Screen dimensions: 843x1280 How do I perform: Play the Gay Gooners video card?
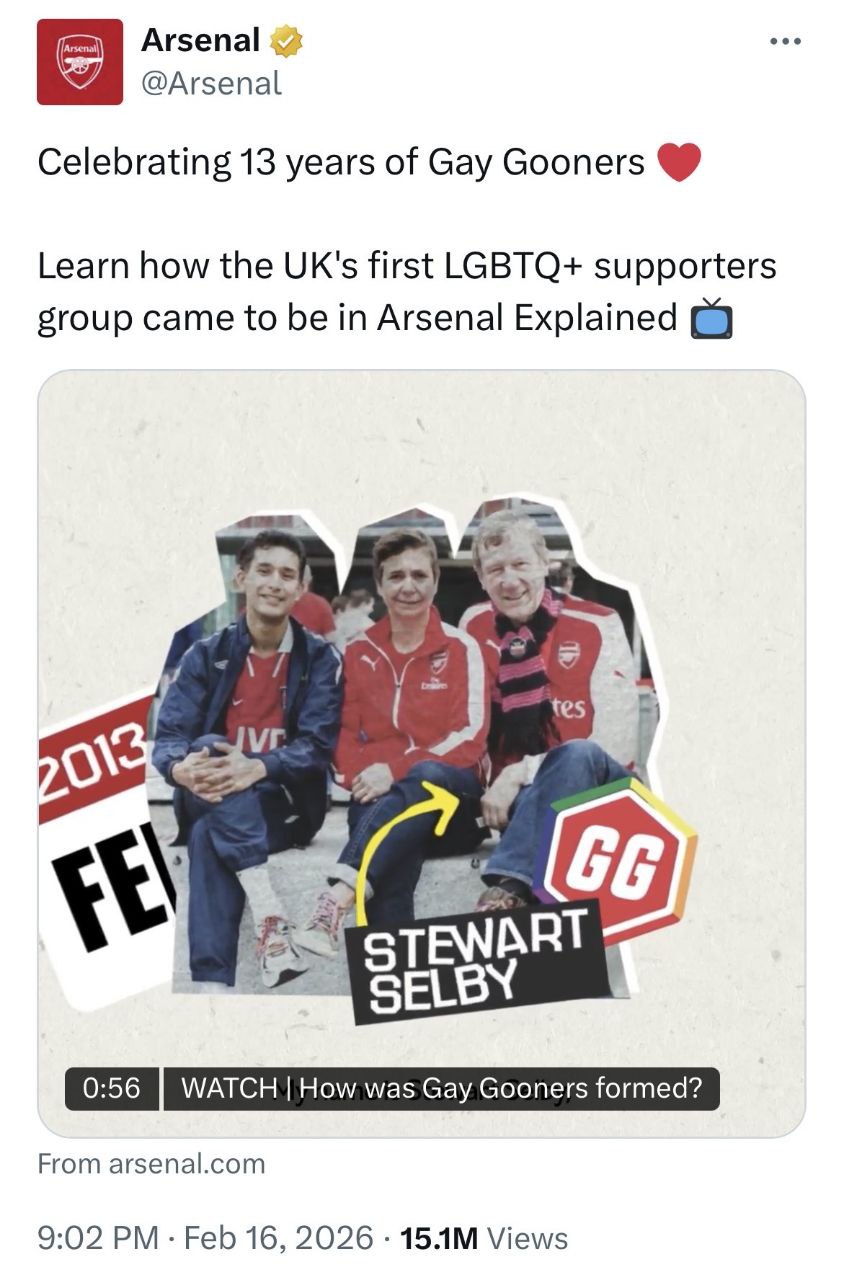tap(421, 752)
